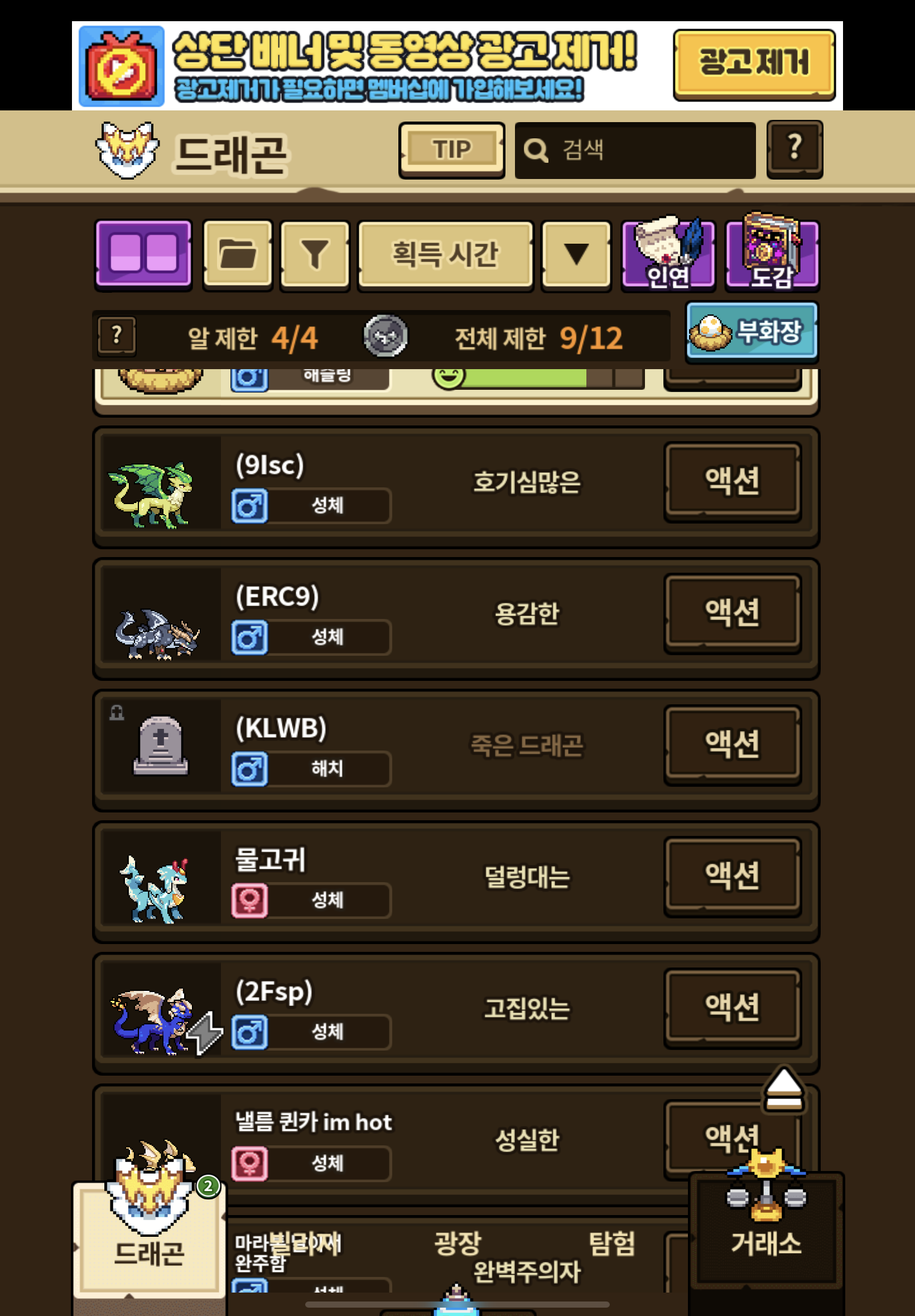Tap 액션 for dead dragon (KLWB)
The image size is (915, 1316).
(x=732, y=744)
